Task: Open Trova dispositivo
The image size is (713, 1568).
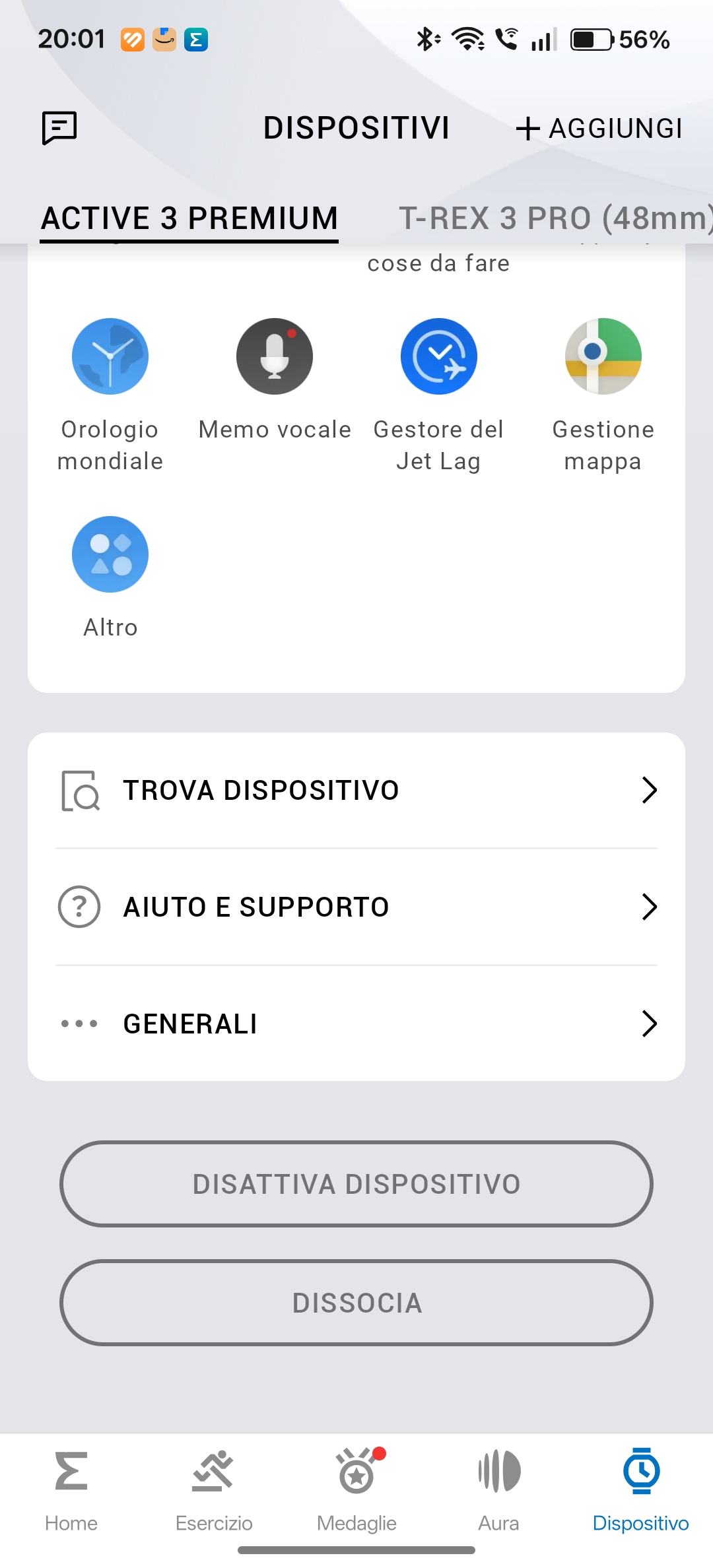Action: pos(356,790)
